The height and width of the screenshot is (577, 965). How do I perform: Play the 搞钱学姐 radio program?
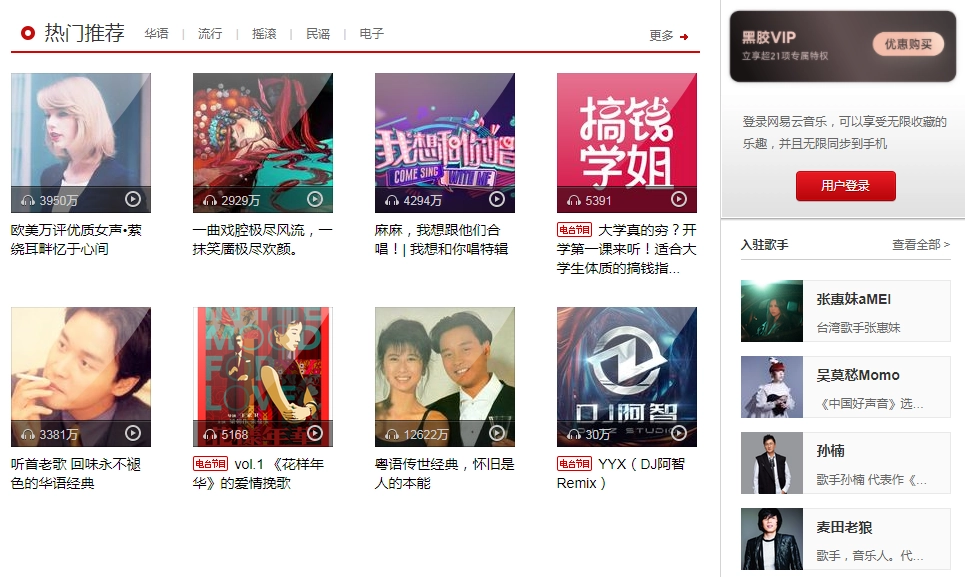[679, 199]
